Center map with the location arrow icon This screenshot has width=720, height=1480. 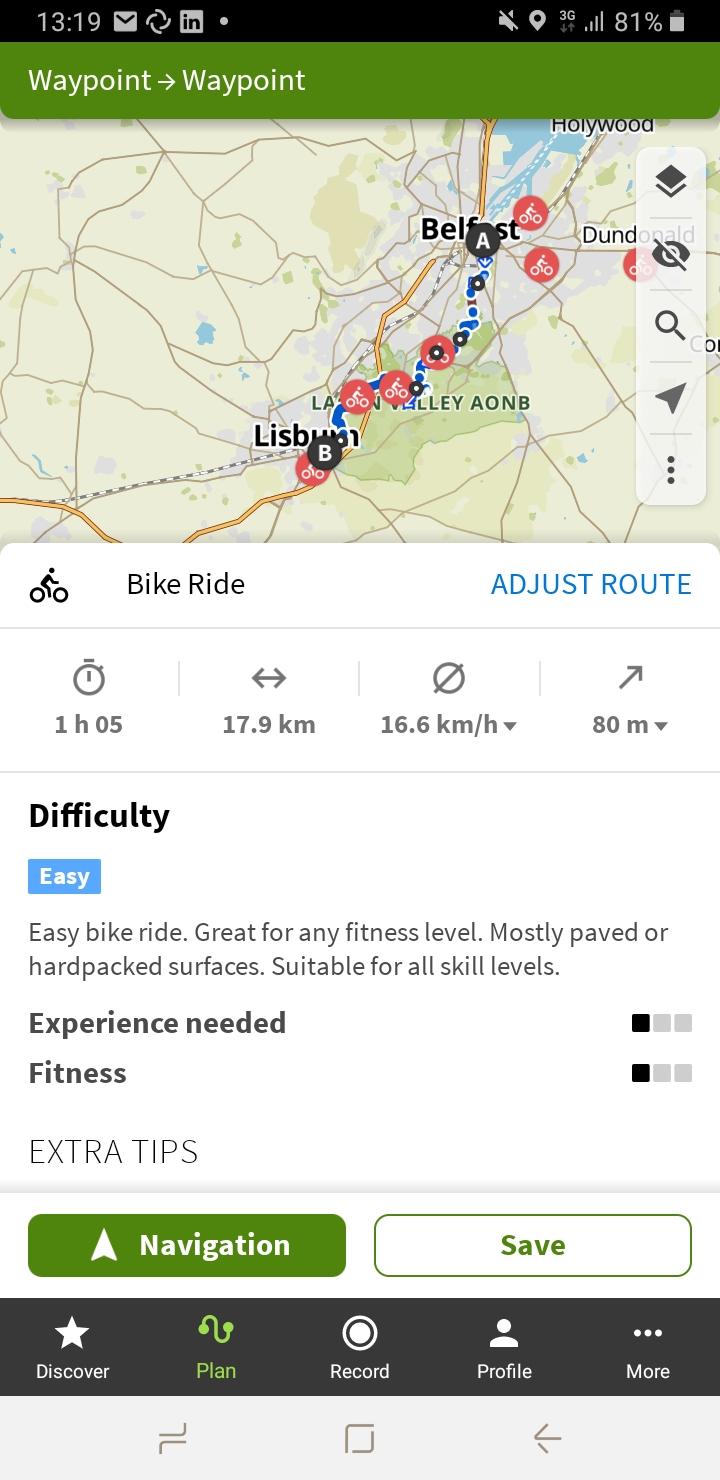point(670,397)
